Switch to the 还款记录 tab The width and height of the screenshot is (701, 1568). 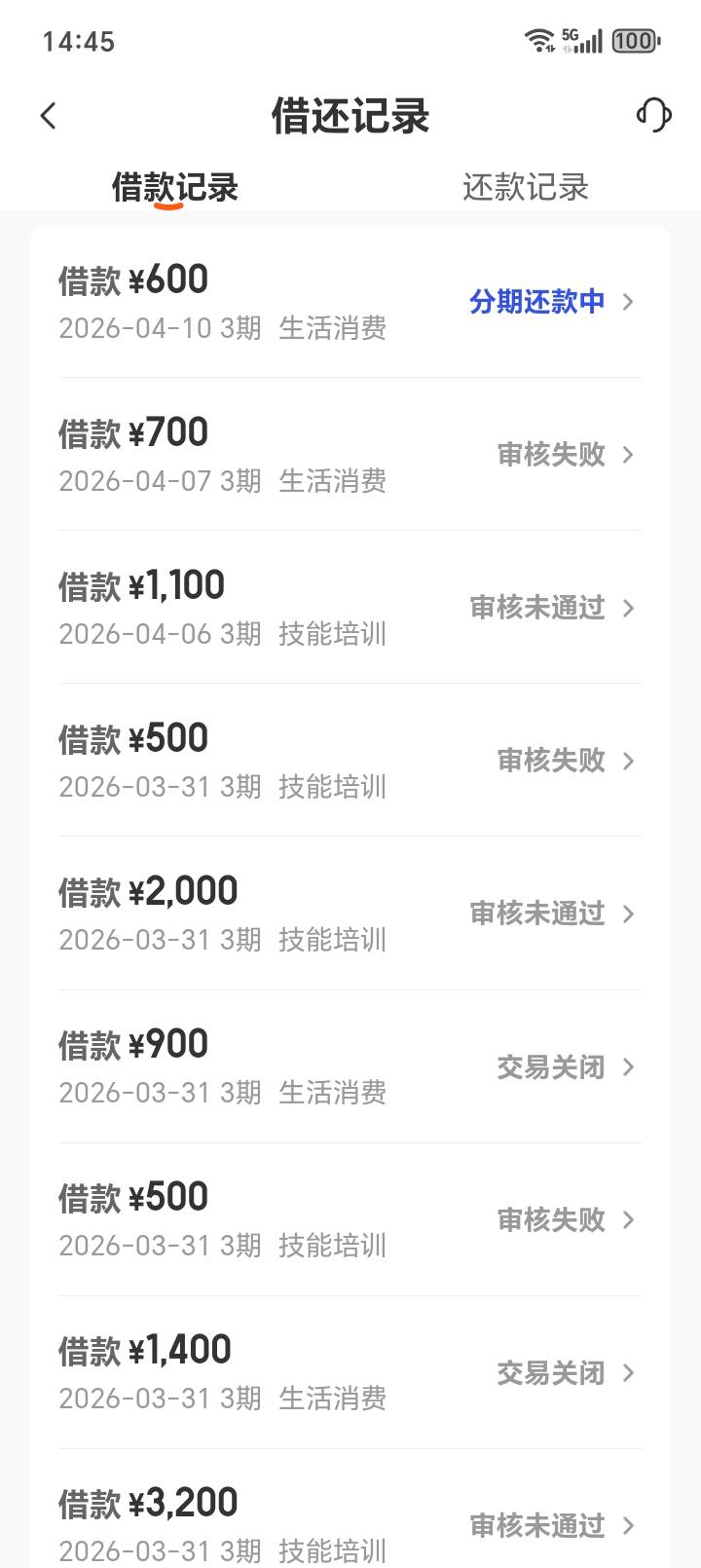coord(525,187)
